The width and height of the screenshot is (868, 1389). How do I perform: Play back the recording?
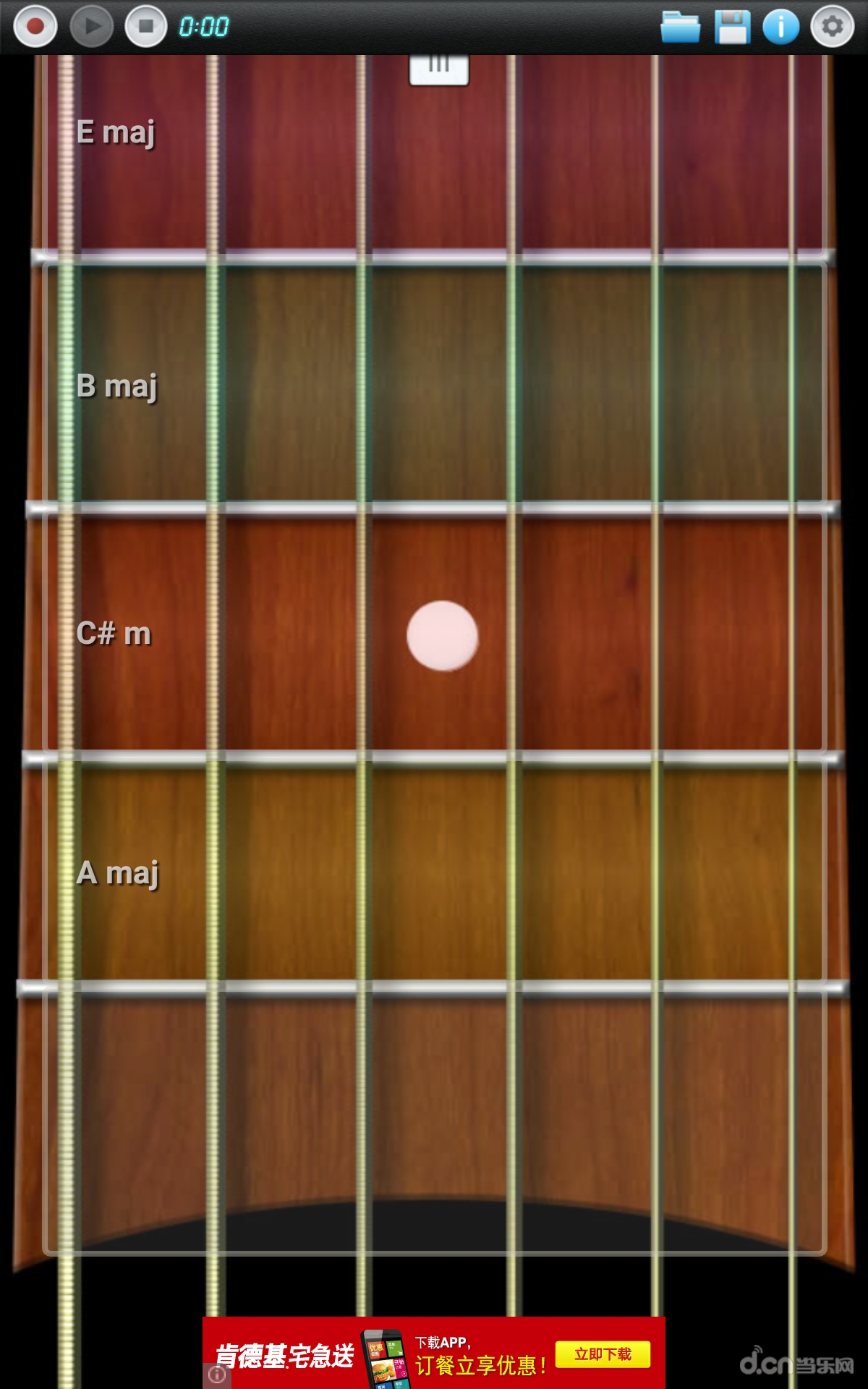tap(91, 27)
